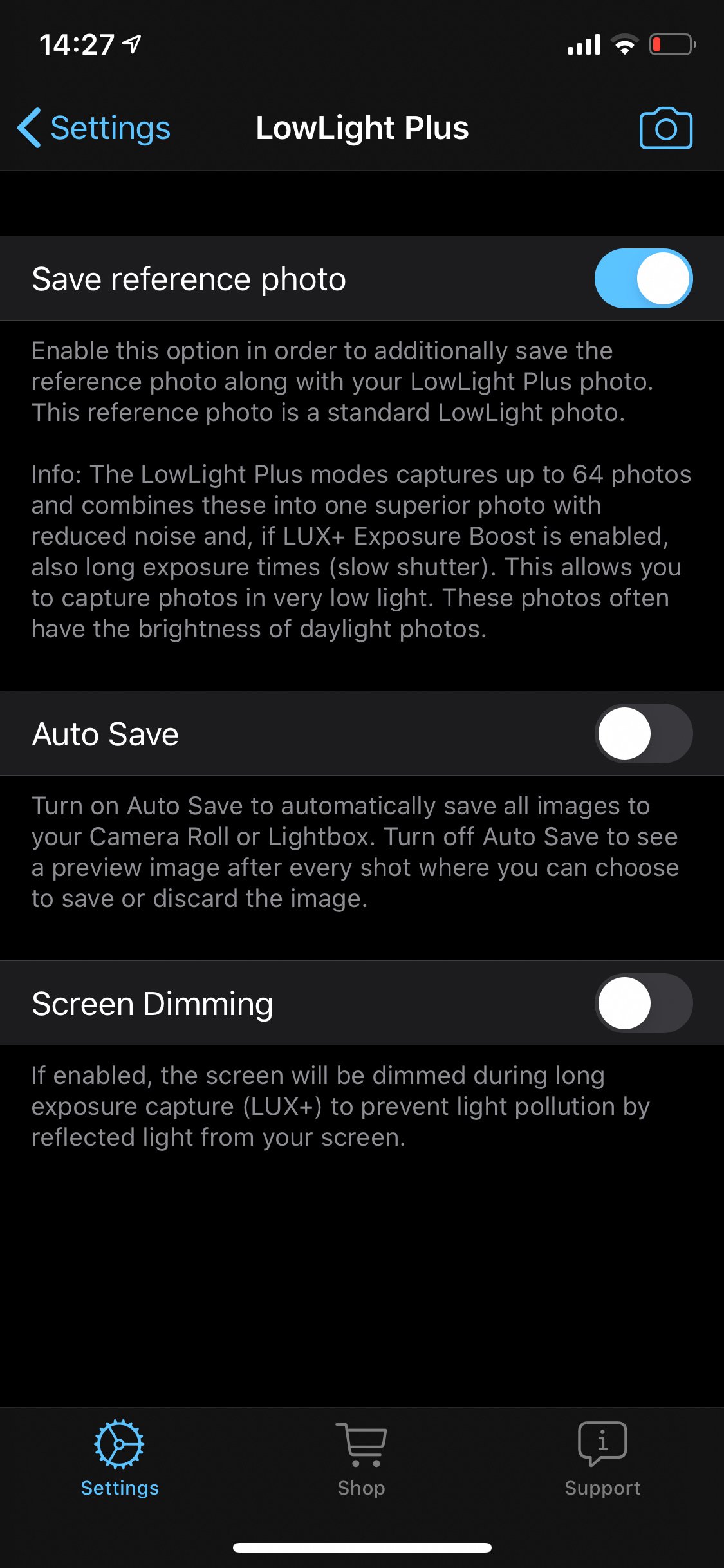The width and height of the screenshot is (724, 1568).
Task: Go back to Settings
Action: pos(94,127)
